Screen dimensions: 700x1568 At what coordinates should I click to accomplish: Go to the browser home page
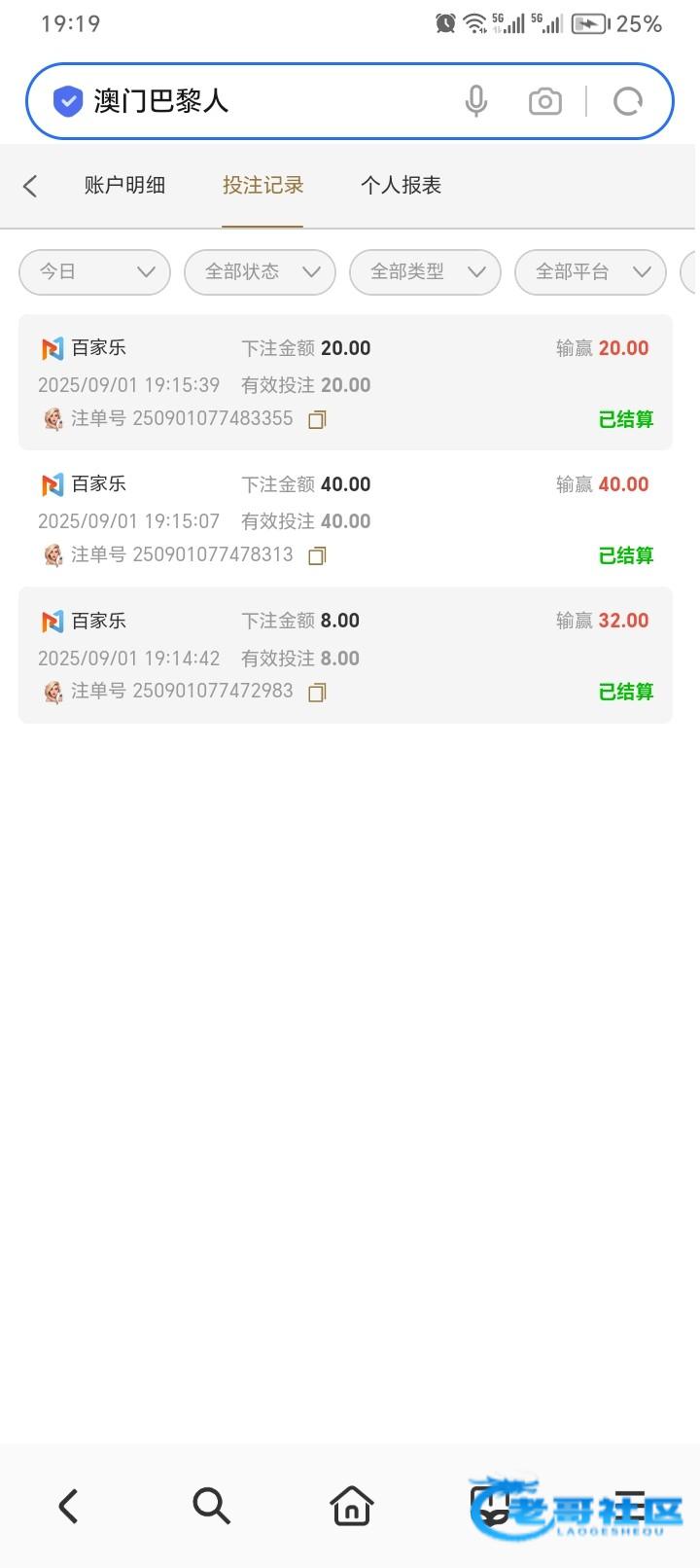point(352,1506)
